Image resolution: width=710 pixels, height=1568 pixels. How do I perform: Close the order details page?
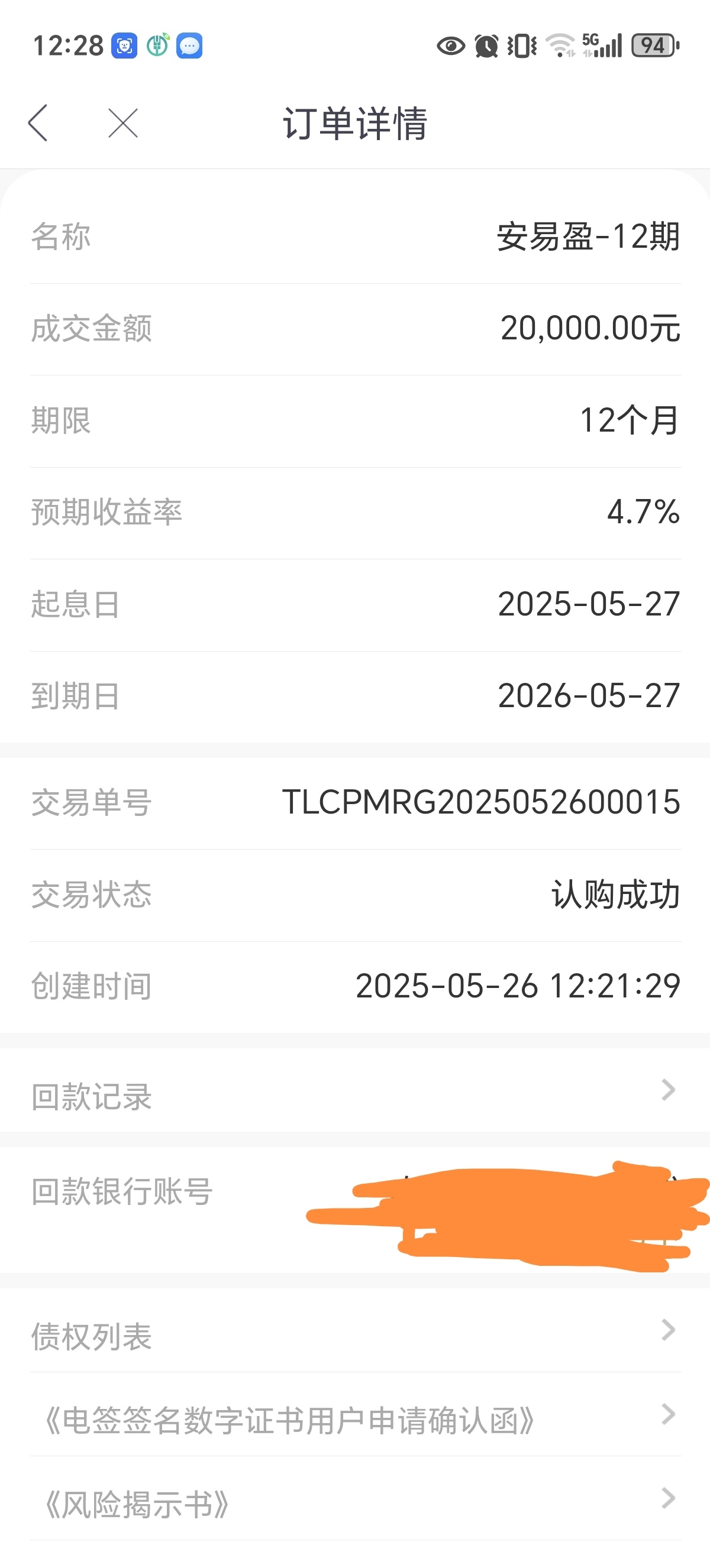[123, 123]
